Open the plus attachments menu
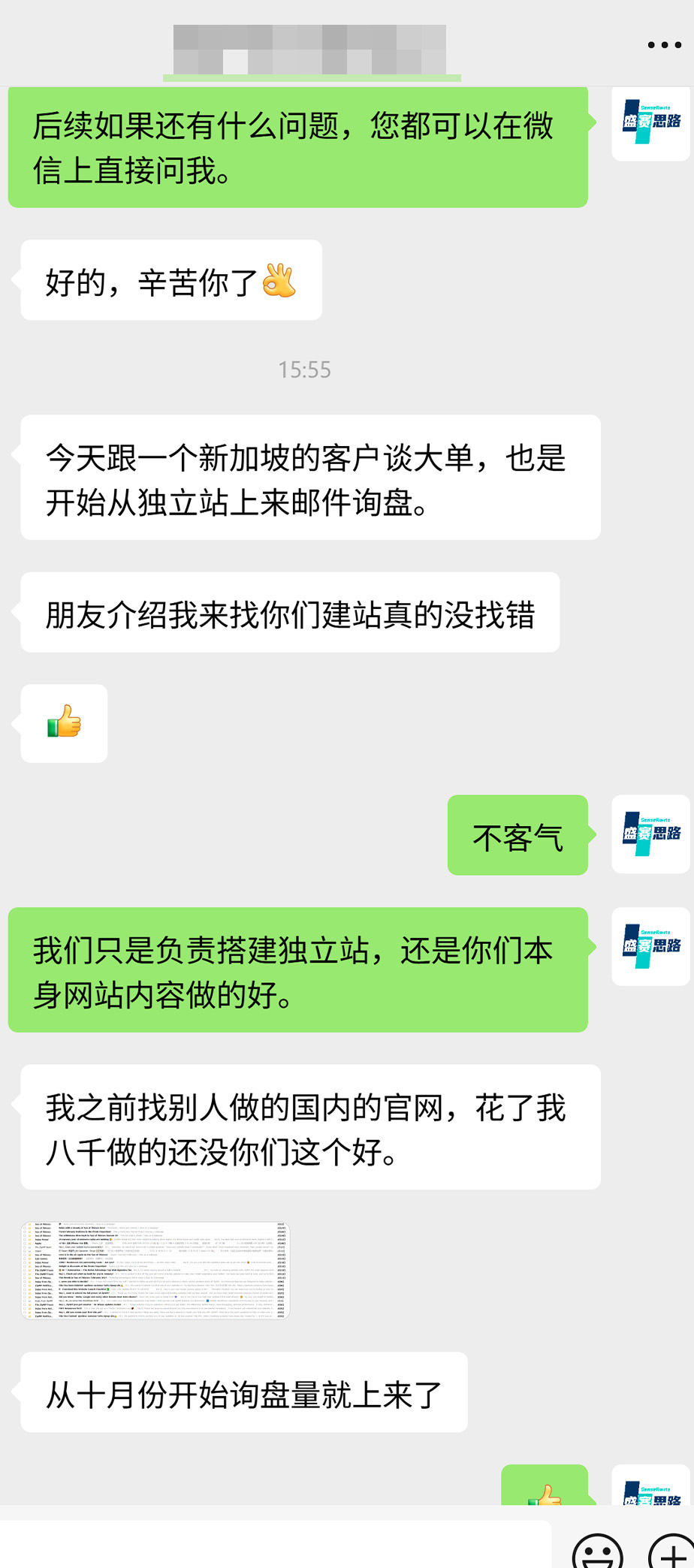 (x=671, y=1551)
